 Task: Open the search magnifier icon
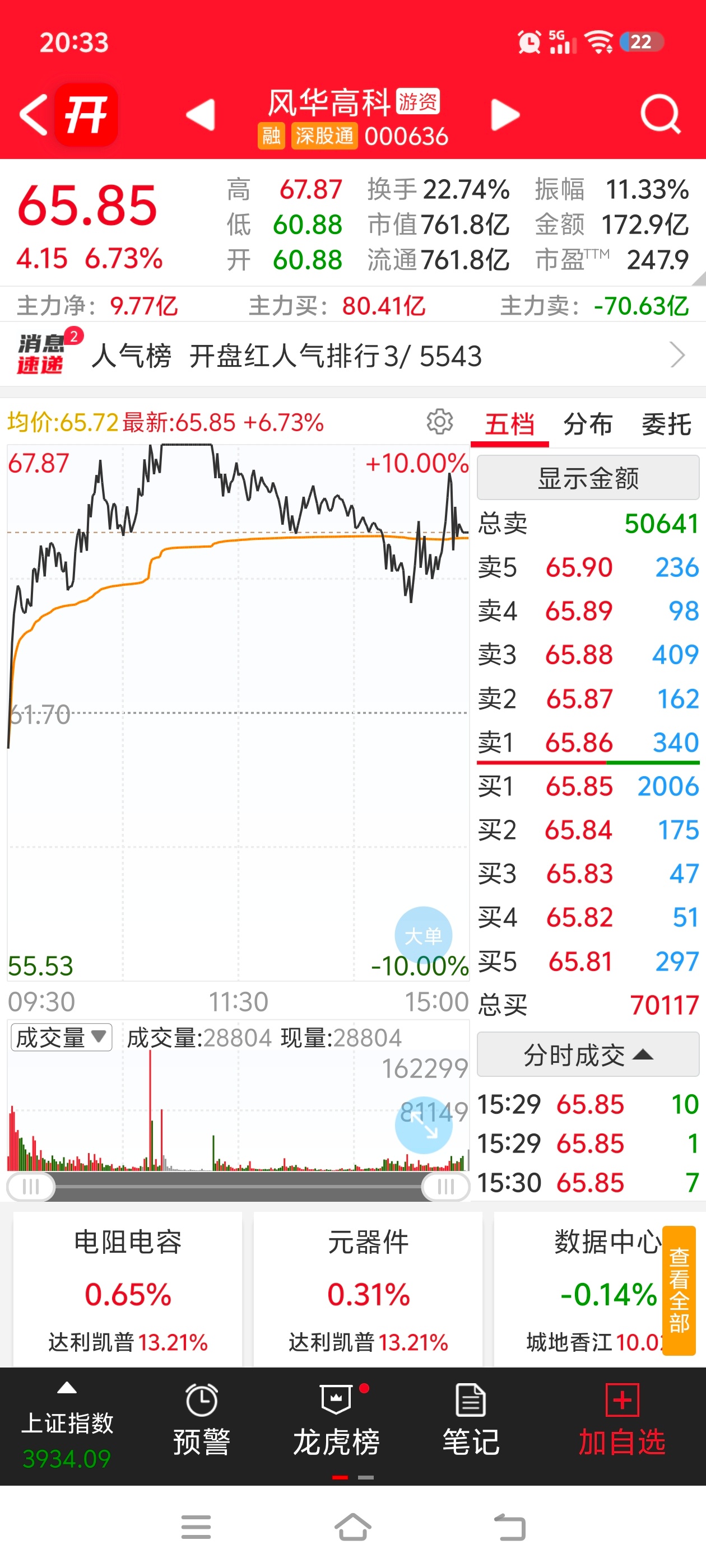point(660,114)
